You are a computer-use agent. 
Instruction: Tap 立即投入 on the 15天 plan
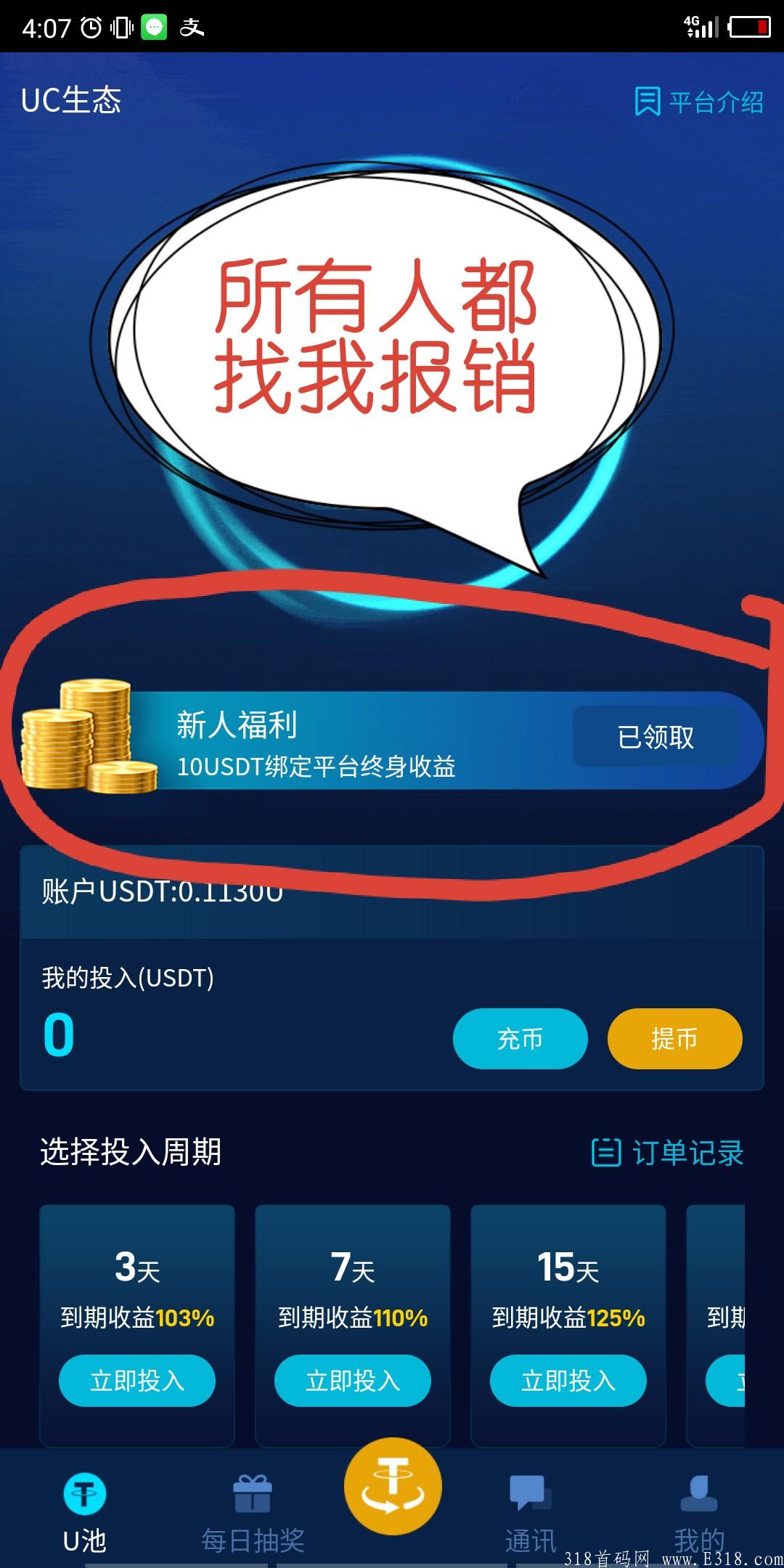click(x=568, y=1380)
